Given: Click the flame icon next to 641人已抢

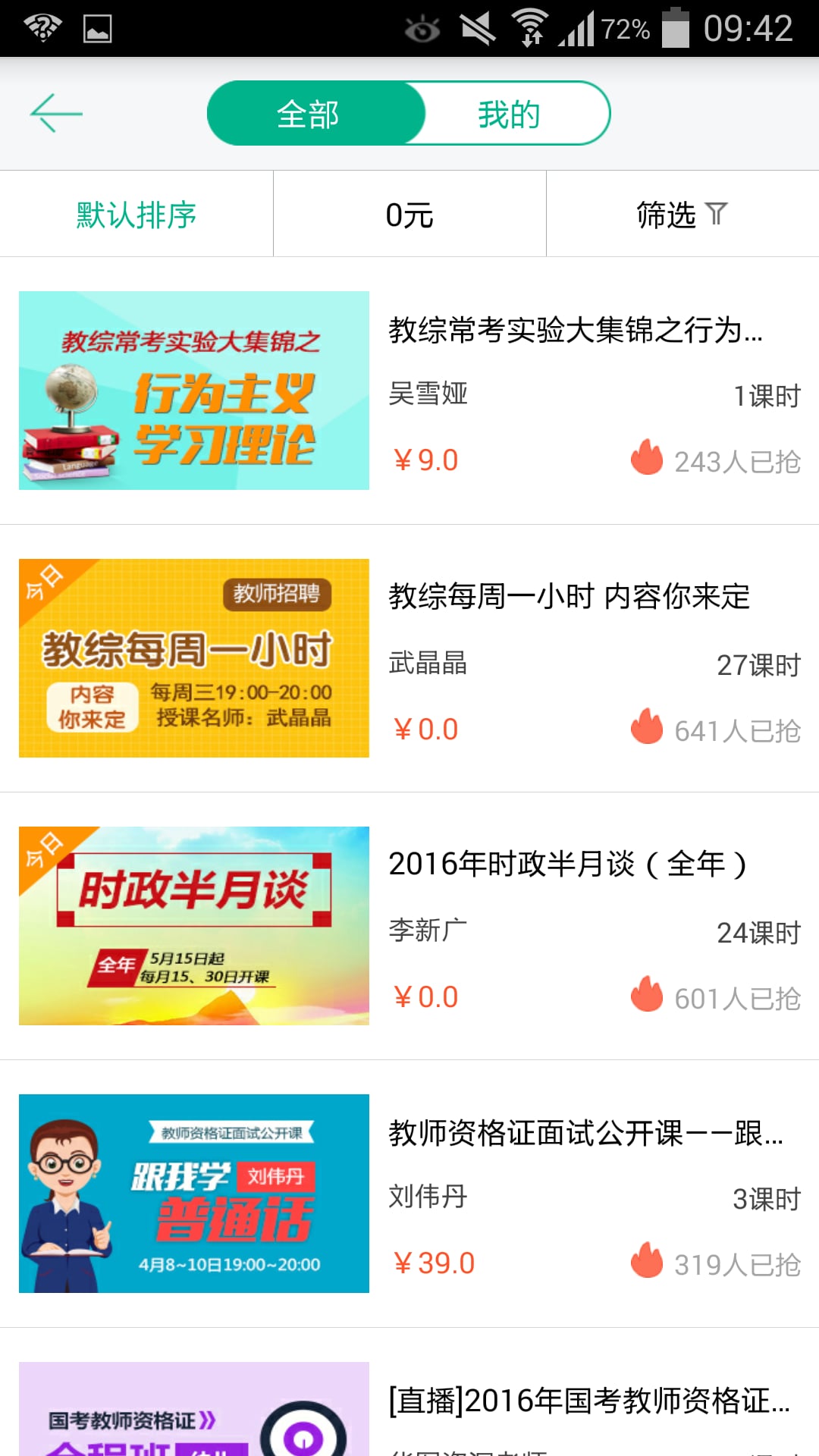Looking at the screenshot, I should 646,726.
